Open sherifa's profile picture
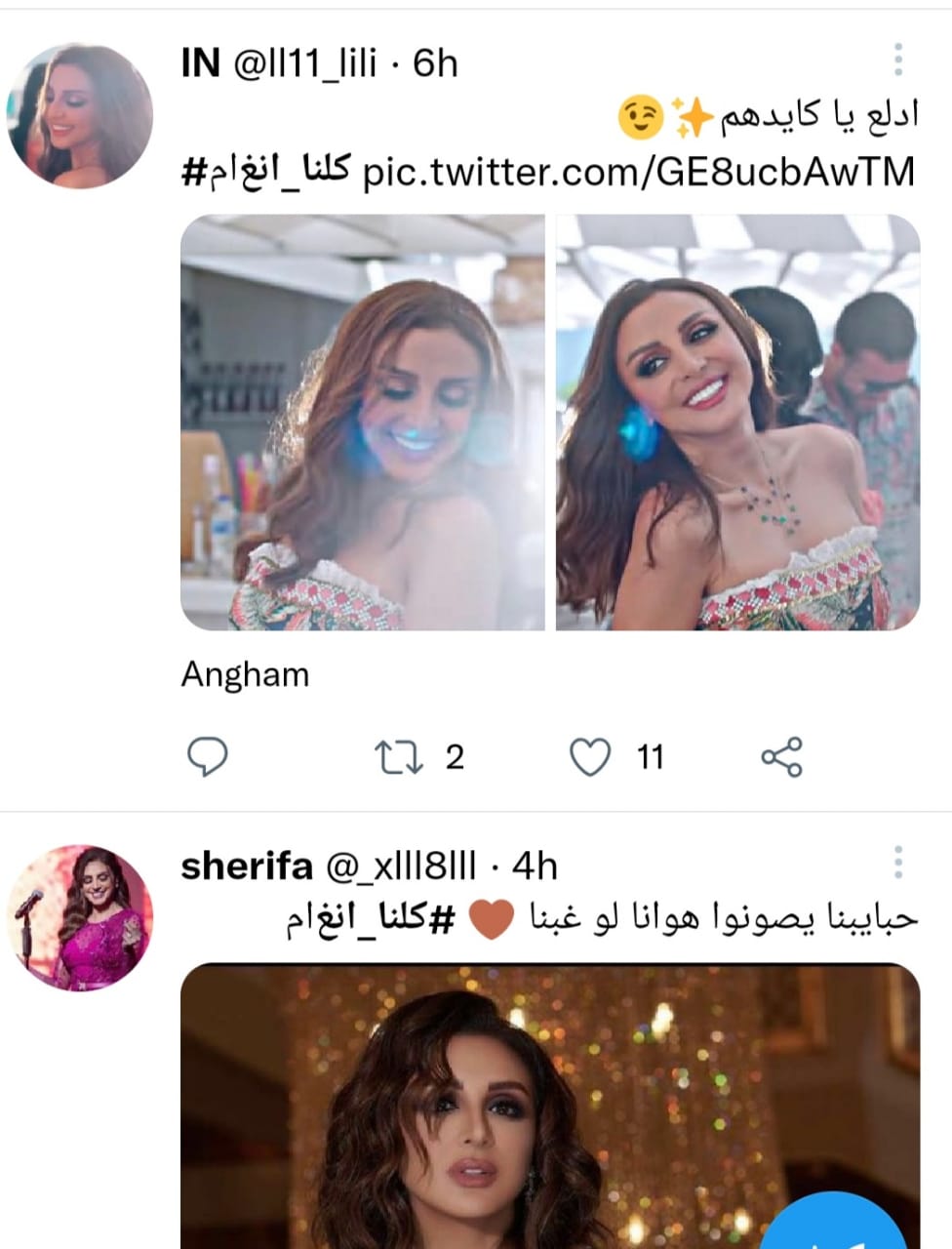Screen dimensions: 952x1249 coord(80,918)
